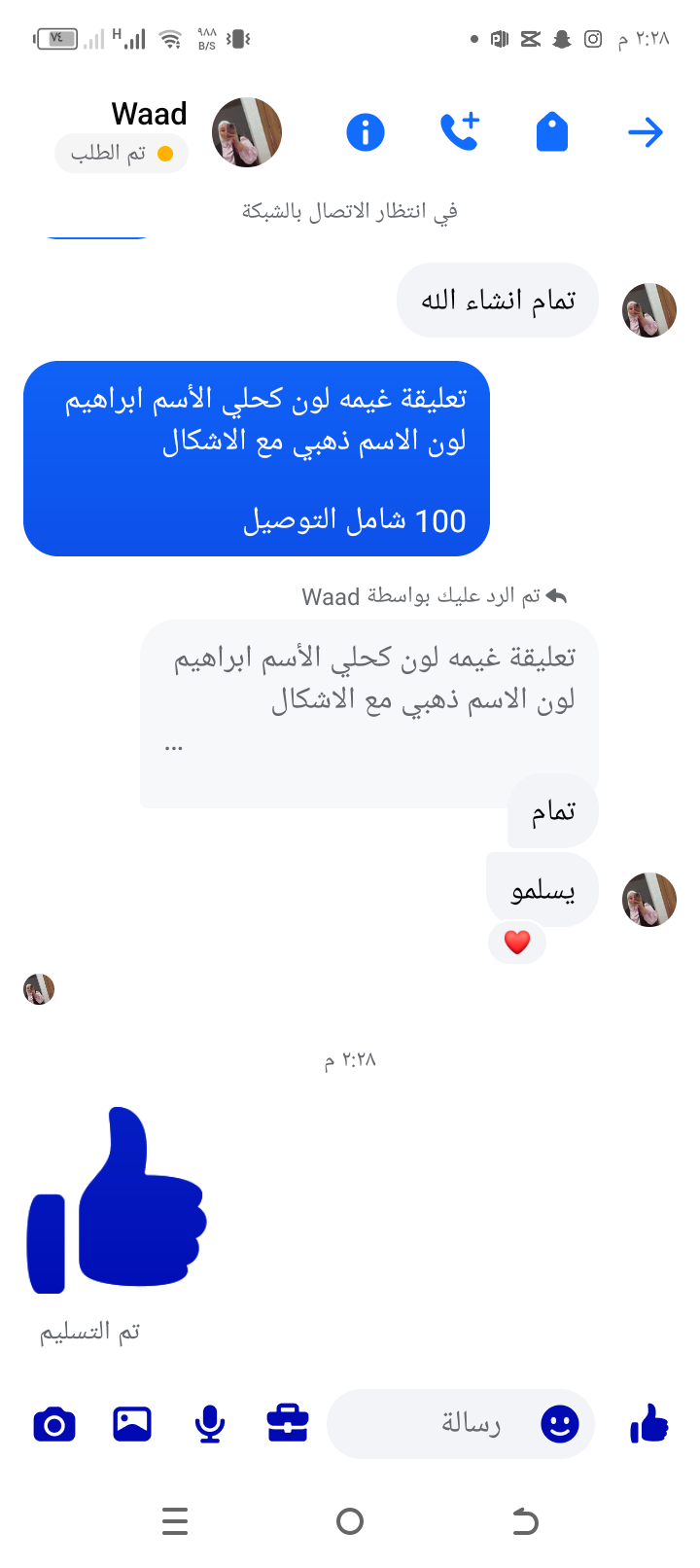This screenshot has width=700, height=1568.
Task: Open conversation info details
Action: tap(366, 132)
